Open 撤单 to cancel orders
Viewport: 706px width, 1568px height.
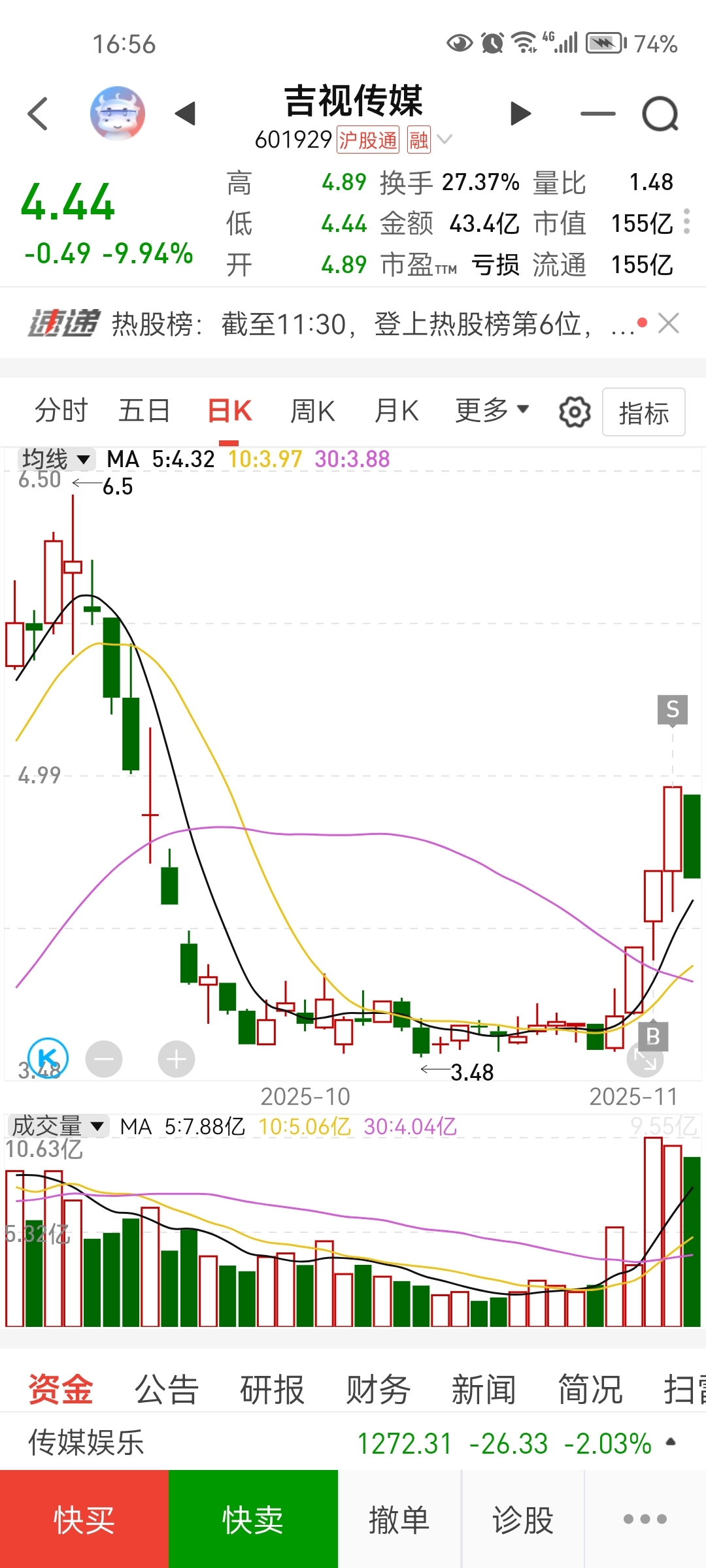(x=399, y=1519)
